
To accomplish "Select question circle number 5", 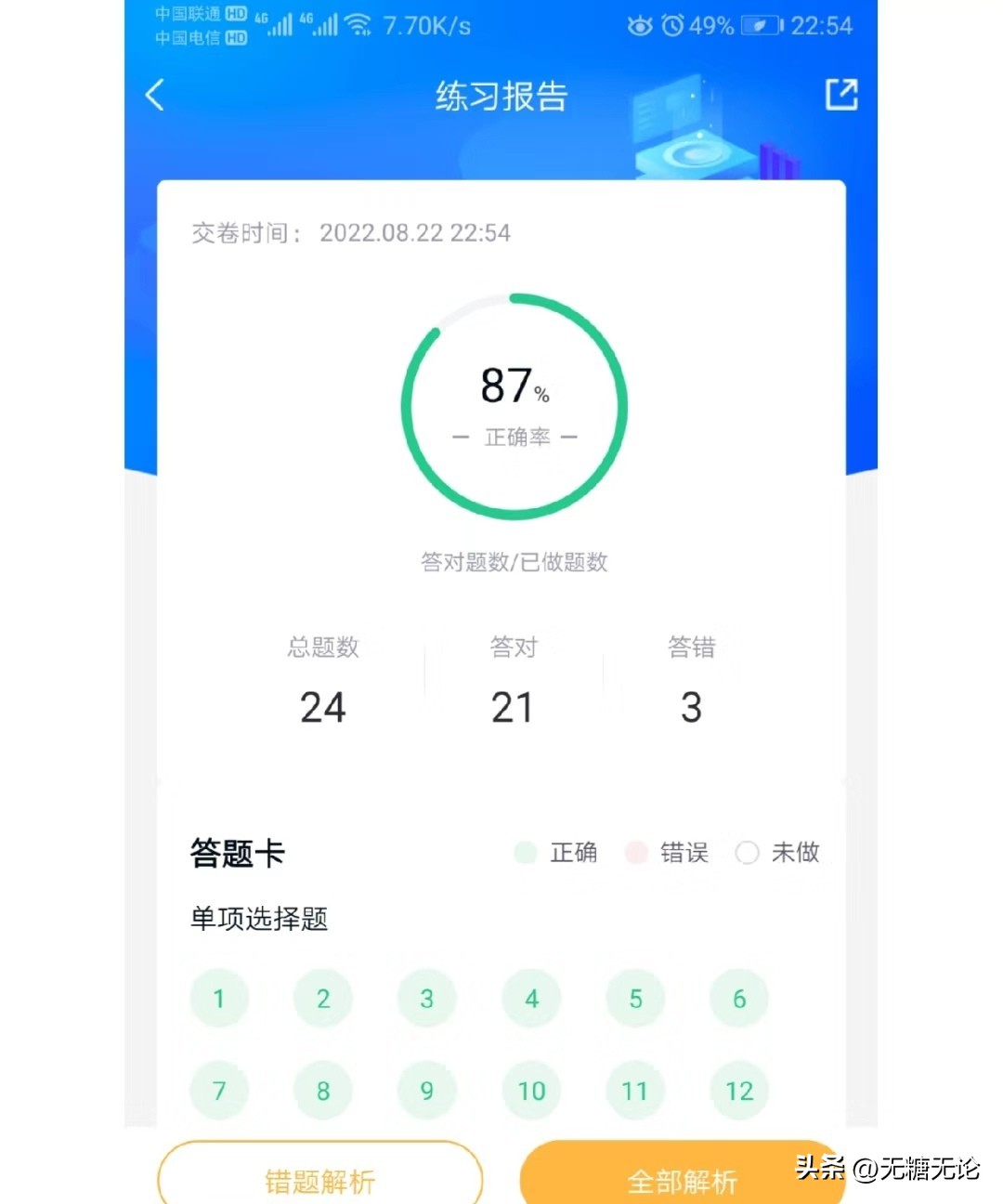I will coord(634,998).
